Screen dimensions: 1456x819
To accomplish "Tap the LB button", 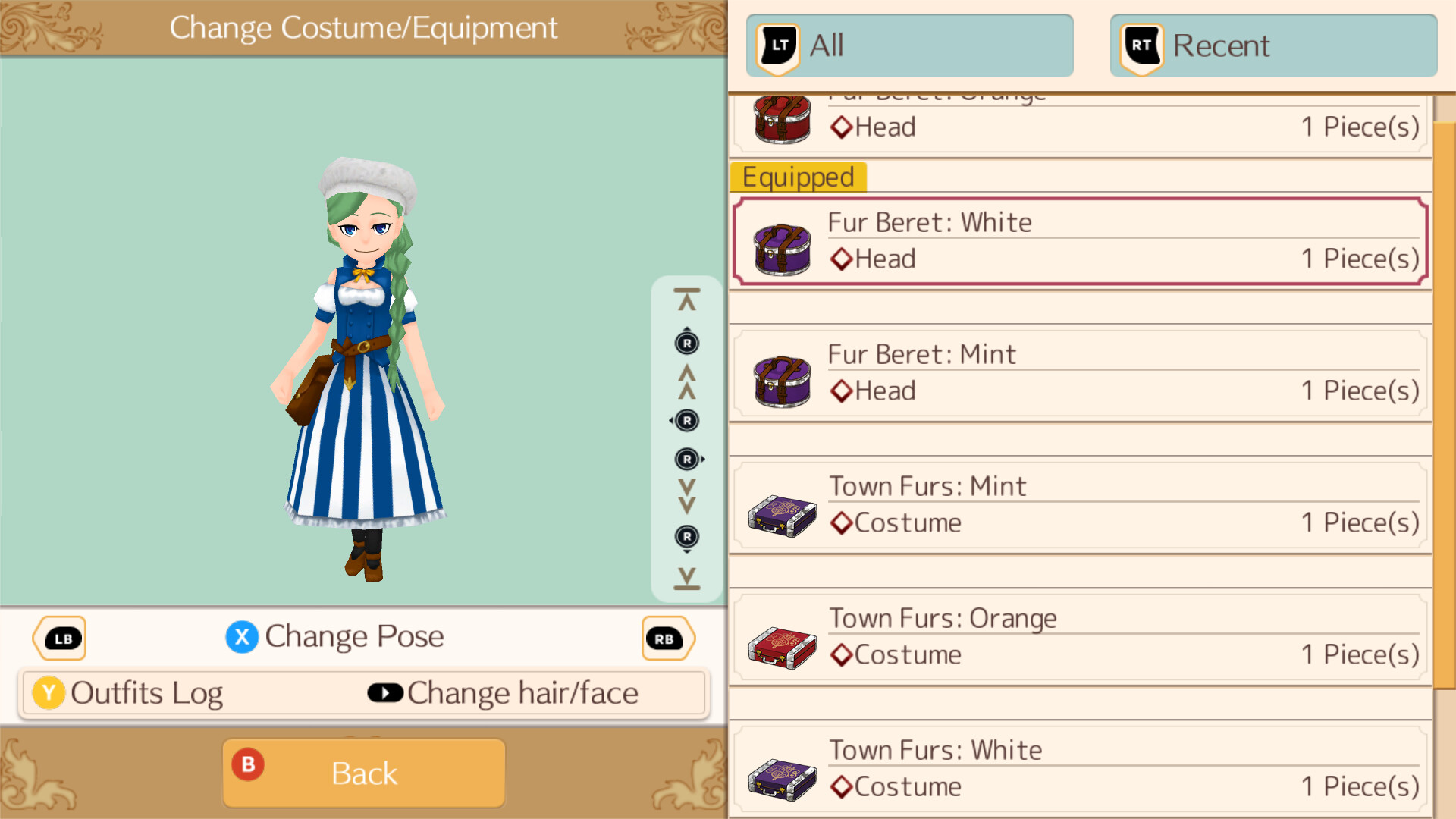I will click(61, 639).
